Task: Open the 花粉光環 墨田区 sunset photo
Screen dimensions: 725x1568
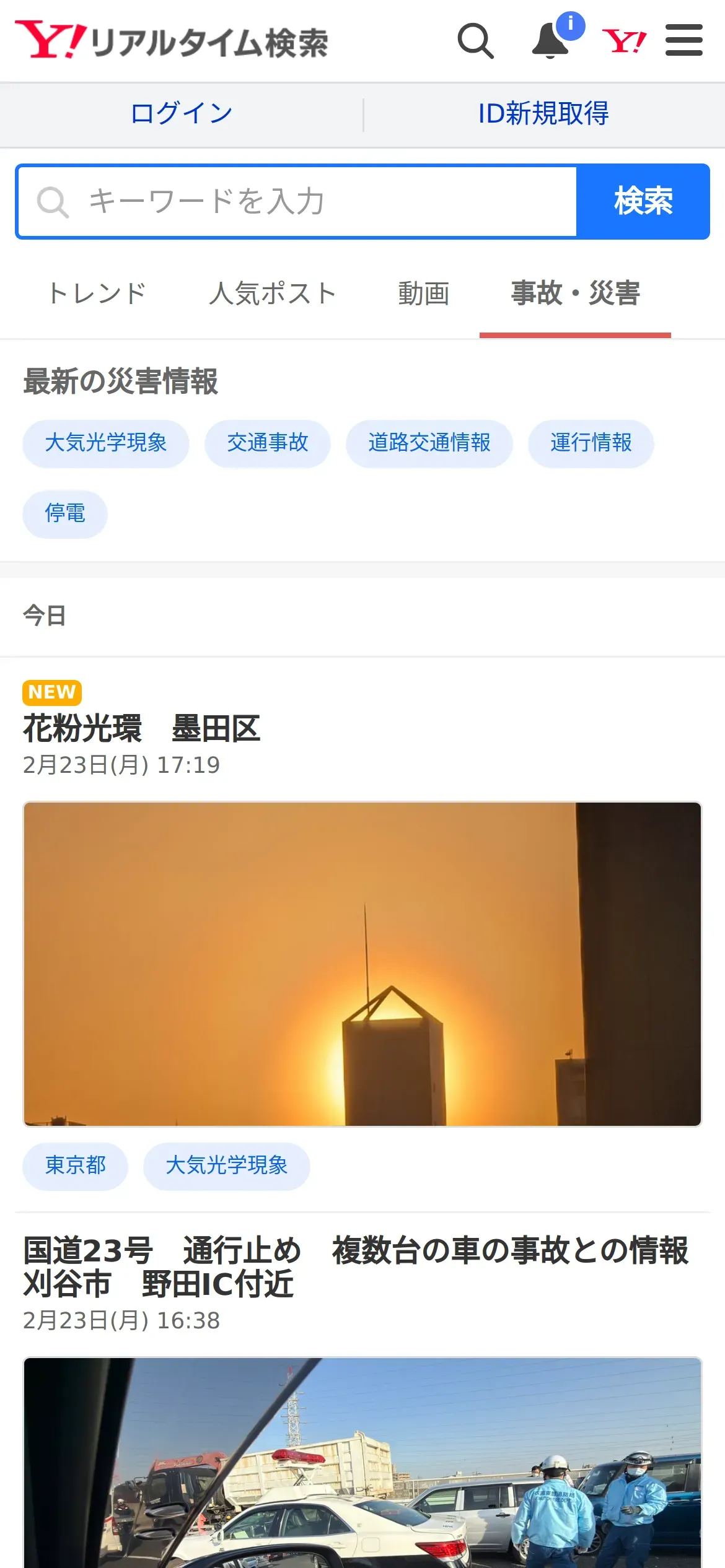Action: (362, 964)
